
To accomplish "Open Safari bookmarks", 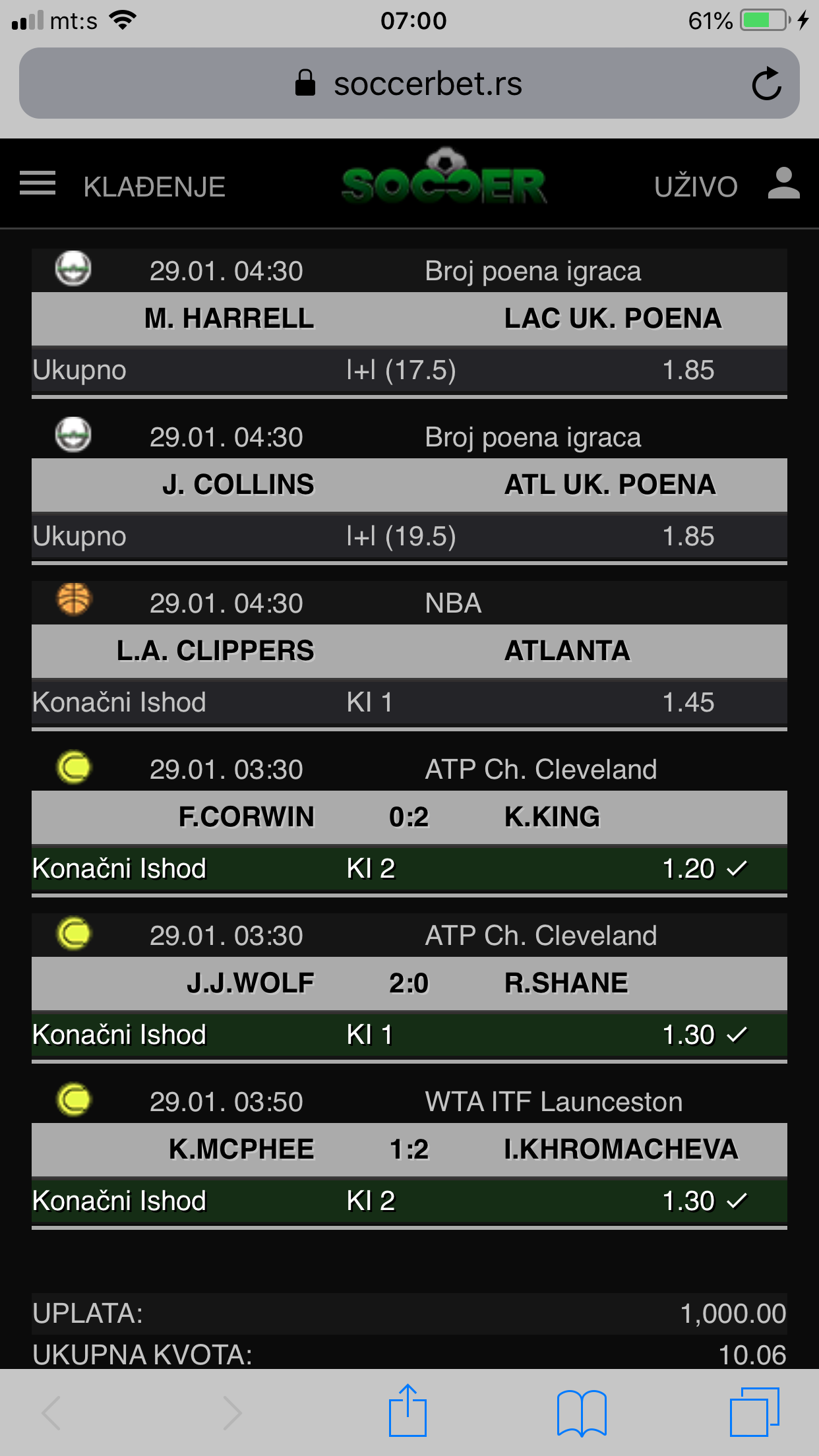I will coord(582,1412).
